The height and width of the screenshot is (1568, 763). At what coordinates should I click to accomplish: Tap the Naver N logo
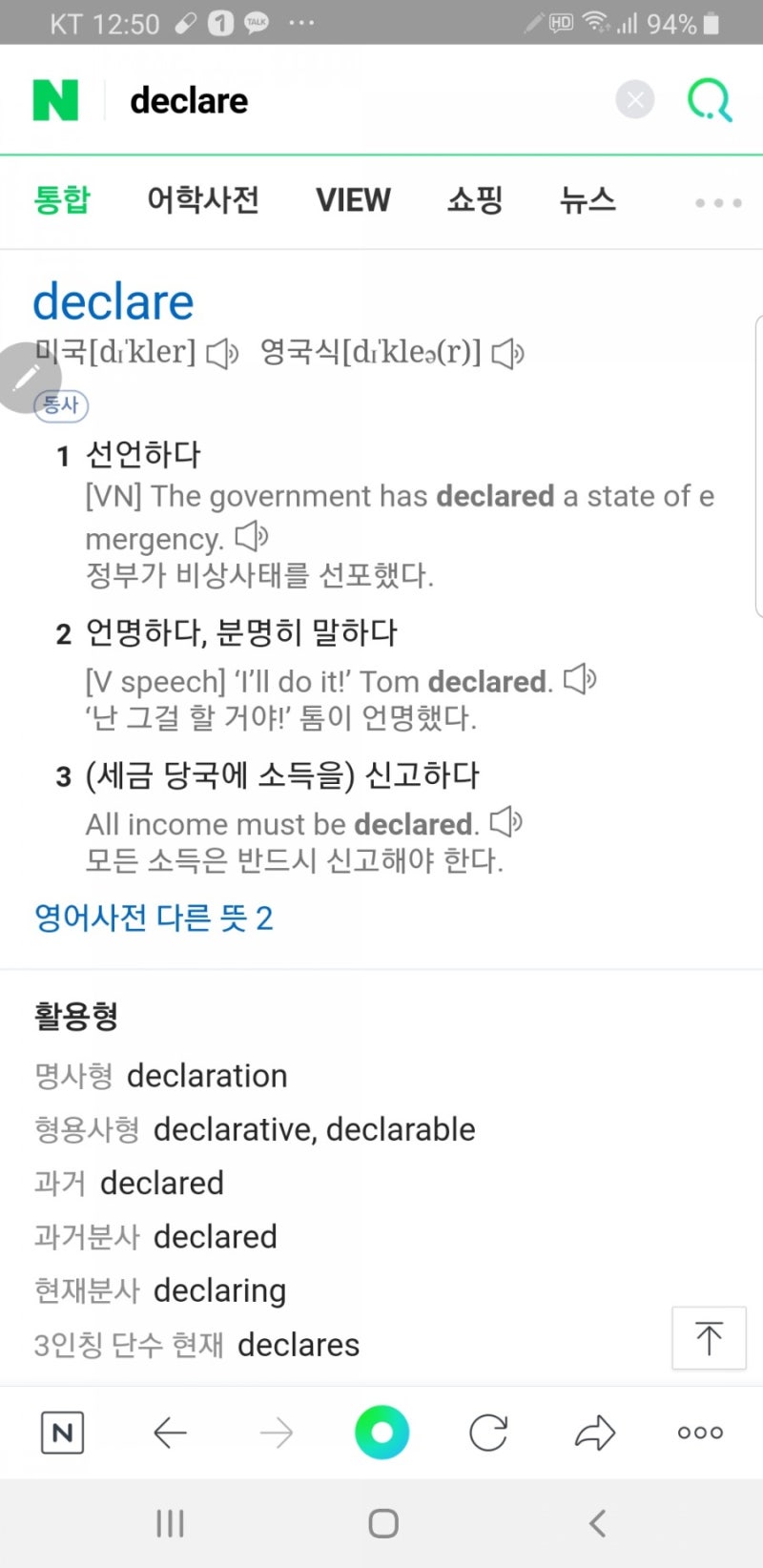[x=54, y=98]
